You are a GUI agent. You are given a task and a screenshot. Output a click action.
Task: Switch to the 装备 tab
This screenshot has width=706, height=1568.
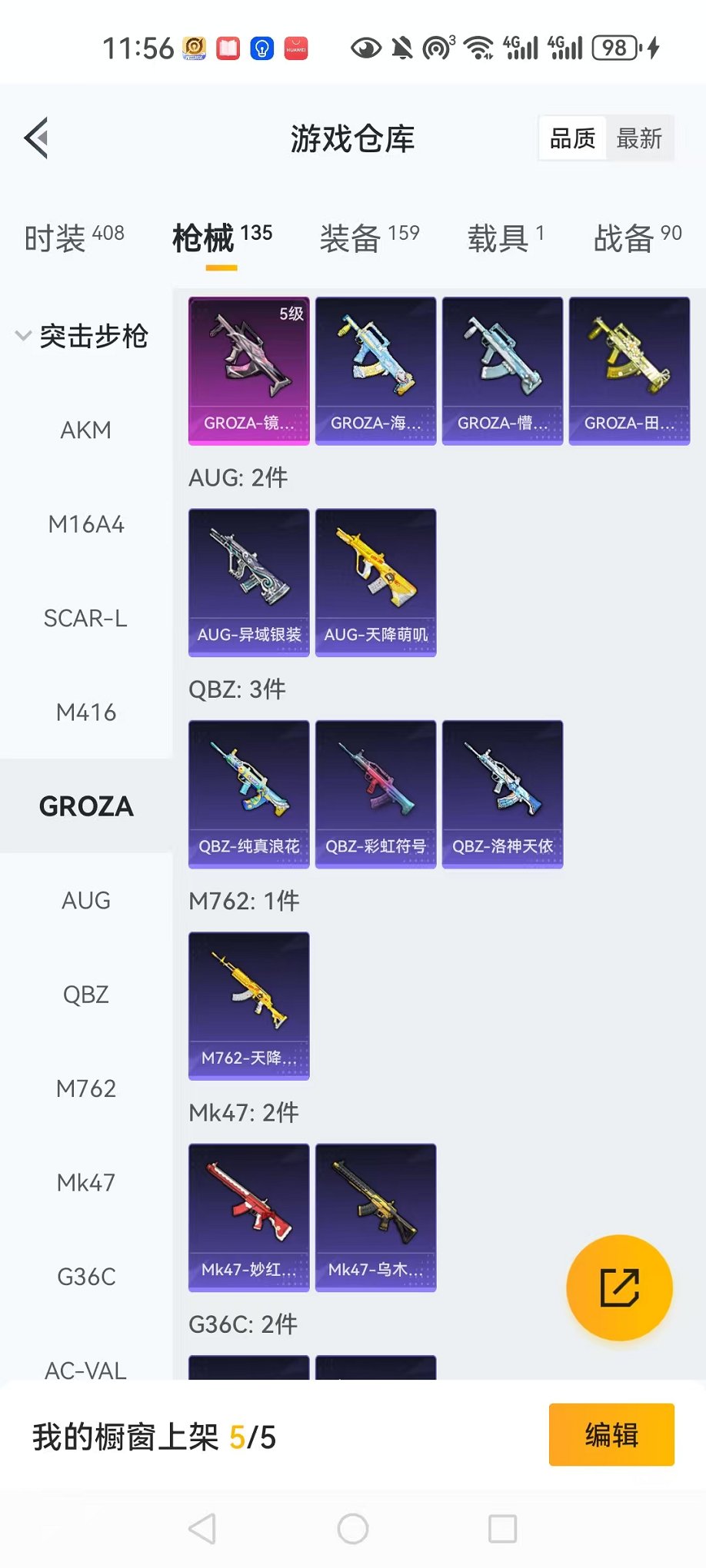pos(369,238)
